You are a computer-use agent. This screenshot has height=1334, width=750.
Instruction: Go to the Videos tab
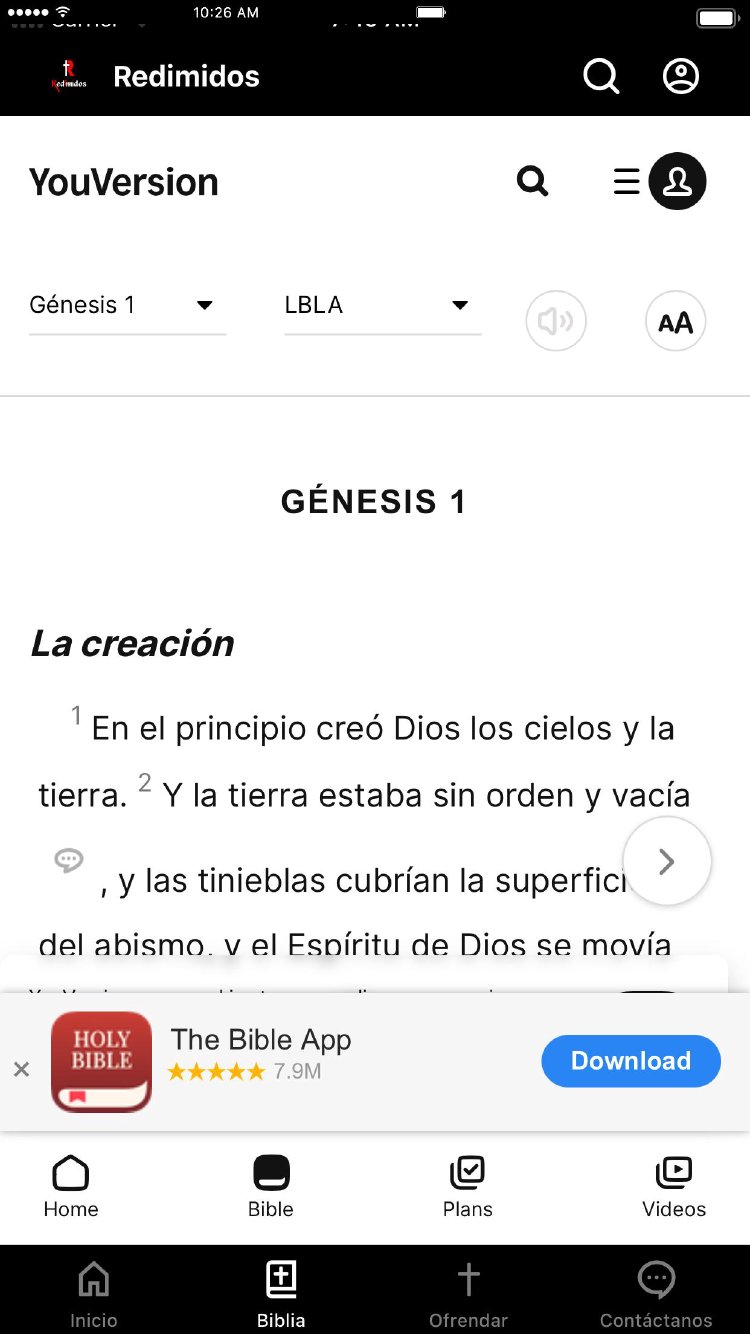coord(674,1187)
